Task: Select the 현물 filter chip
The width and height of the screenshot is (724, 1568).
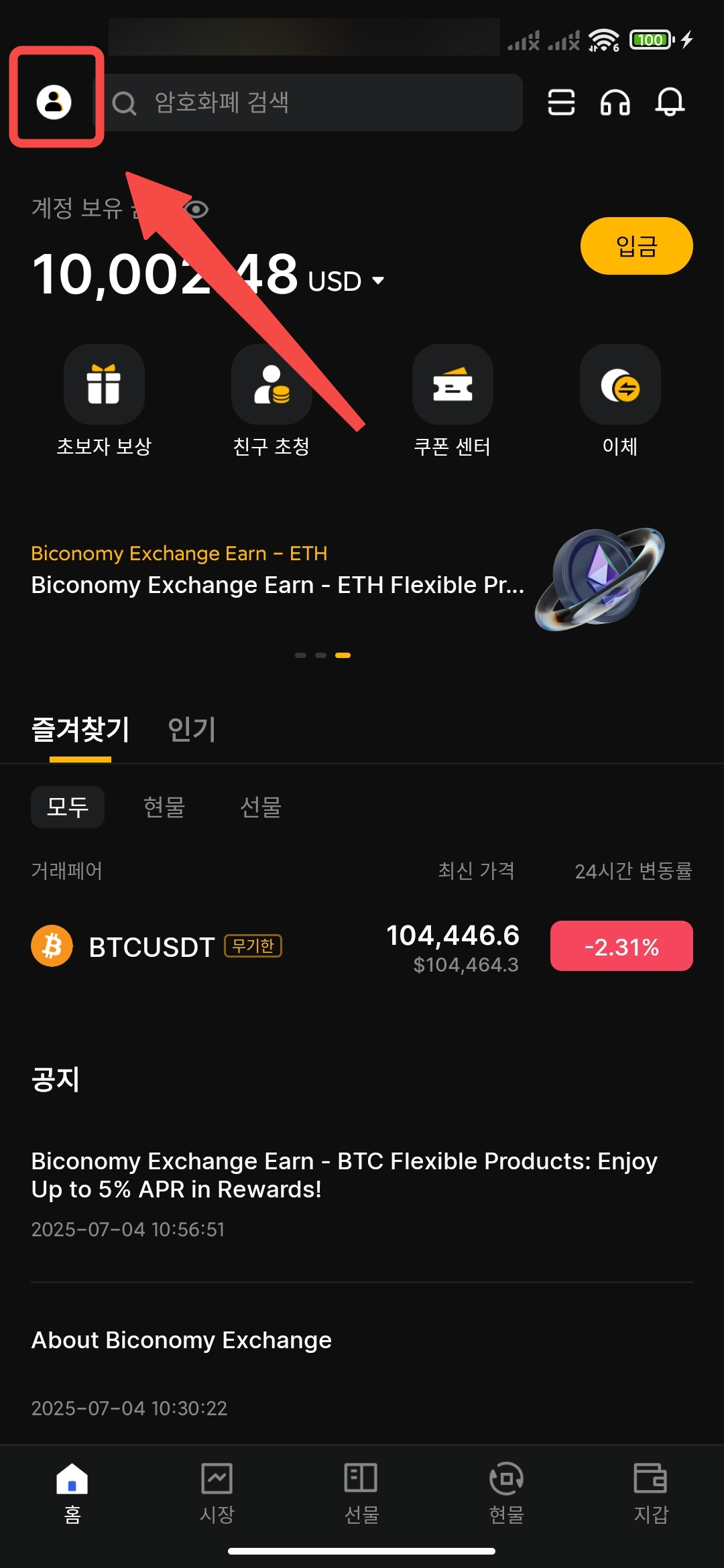Action: (x=164, y=807)
